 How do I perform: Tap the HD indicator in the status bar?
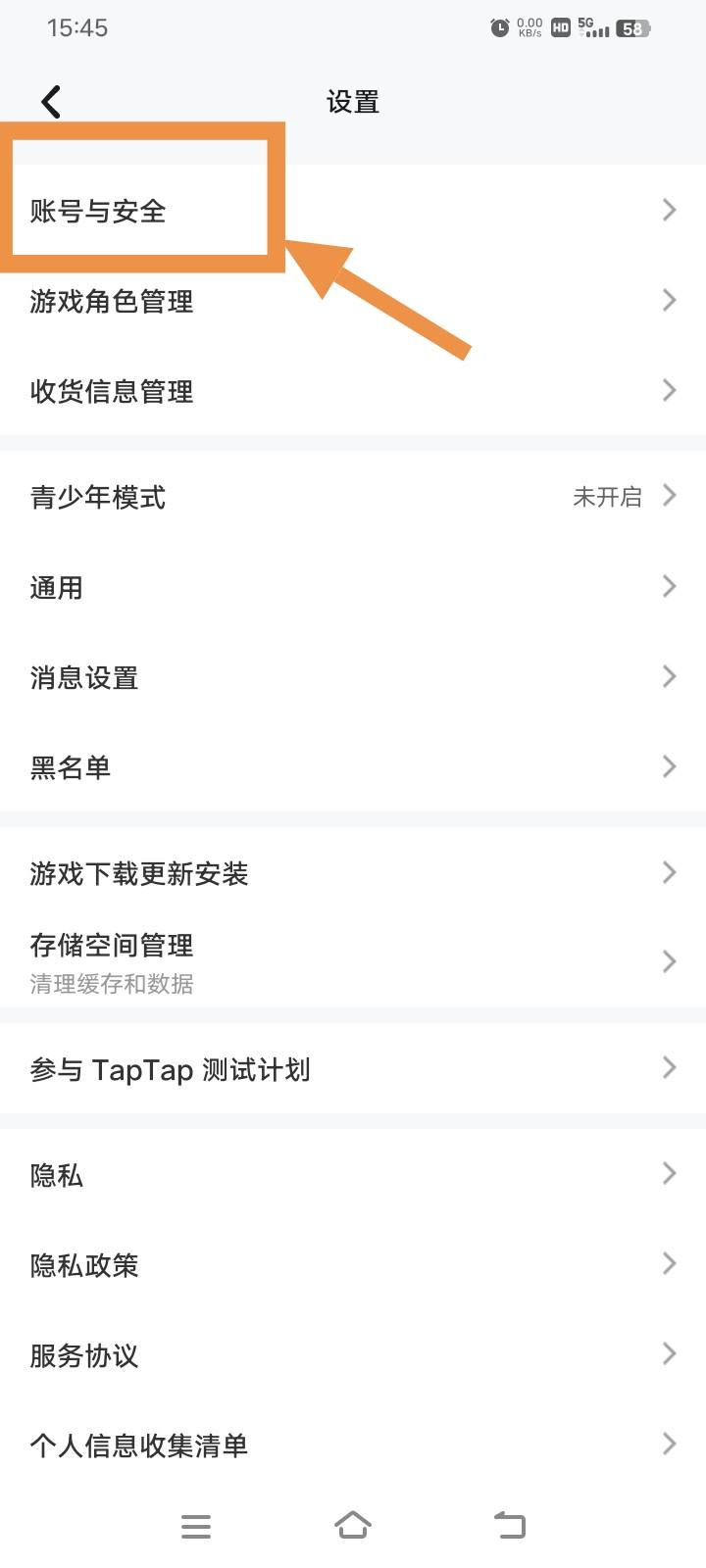[x=559, y=27]
